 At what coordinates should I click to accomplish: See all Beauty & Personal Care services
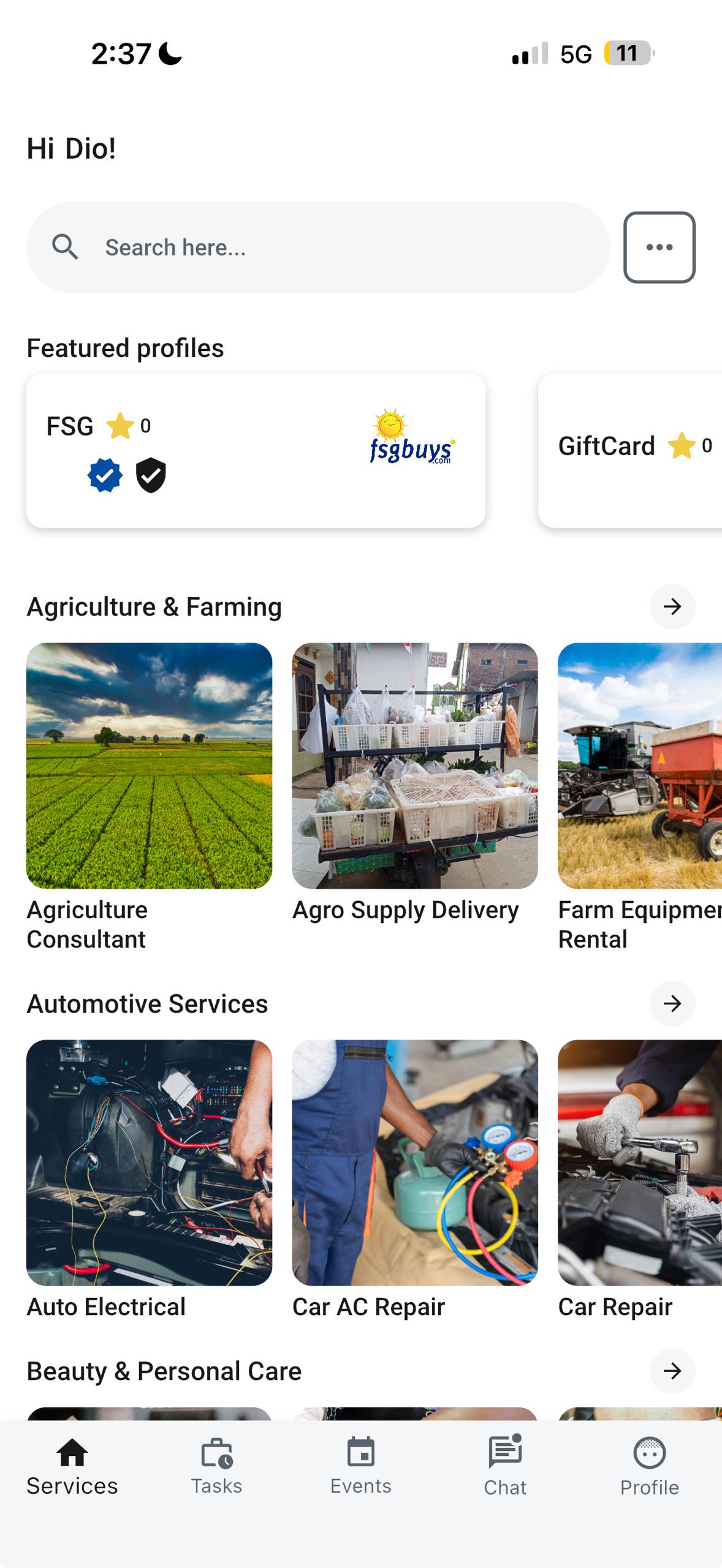(672, 1371)
